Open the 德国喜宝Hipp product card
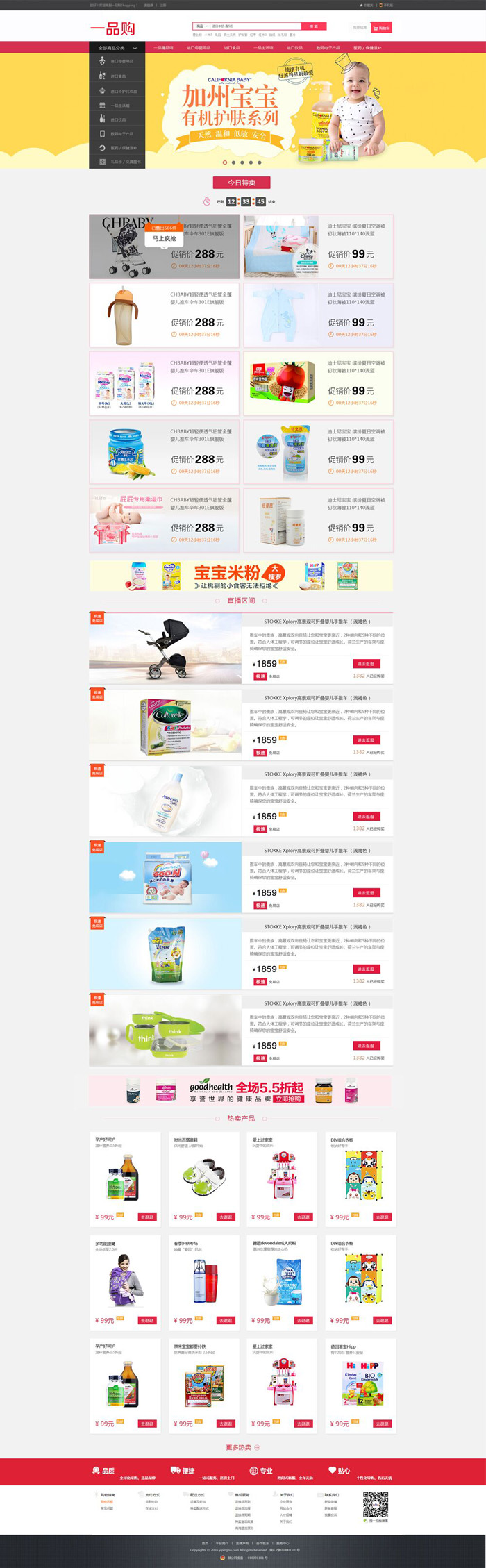The image size is (486, 1568). pyautogui.click(x=360, y=1385)
